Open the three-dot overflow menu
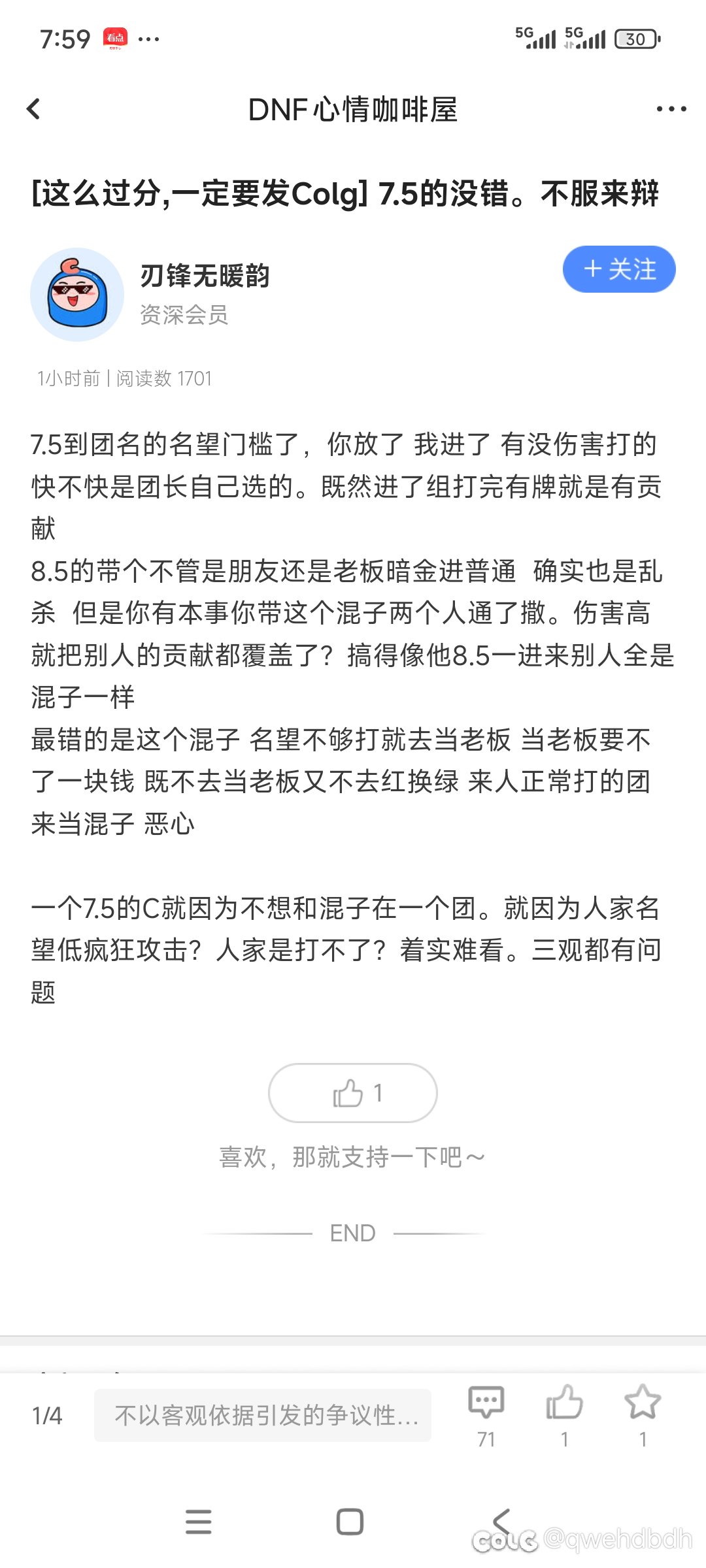 tap(671, 109)
